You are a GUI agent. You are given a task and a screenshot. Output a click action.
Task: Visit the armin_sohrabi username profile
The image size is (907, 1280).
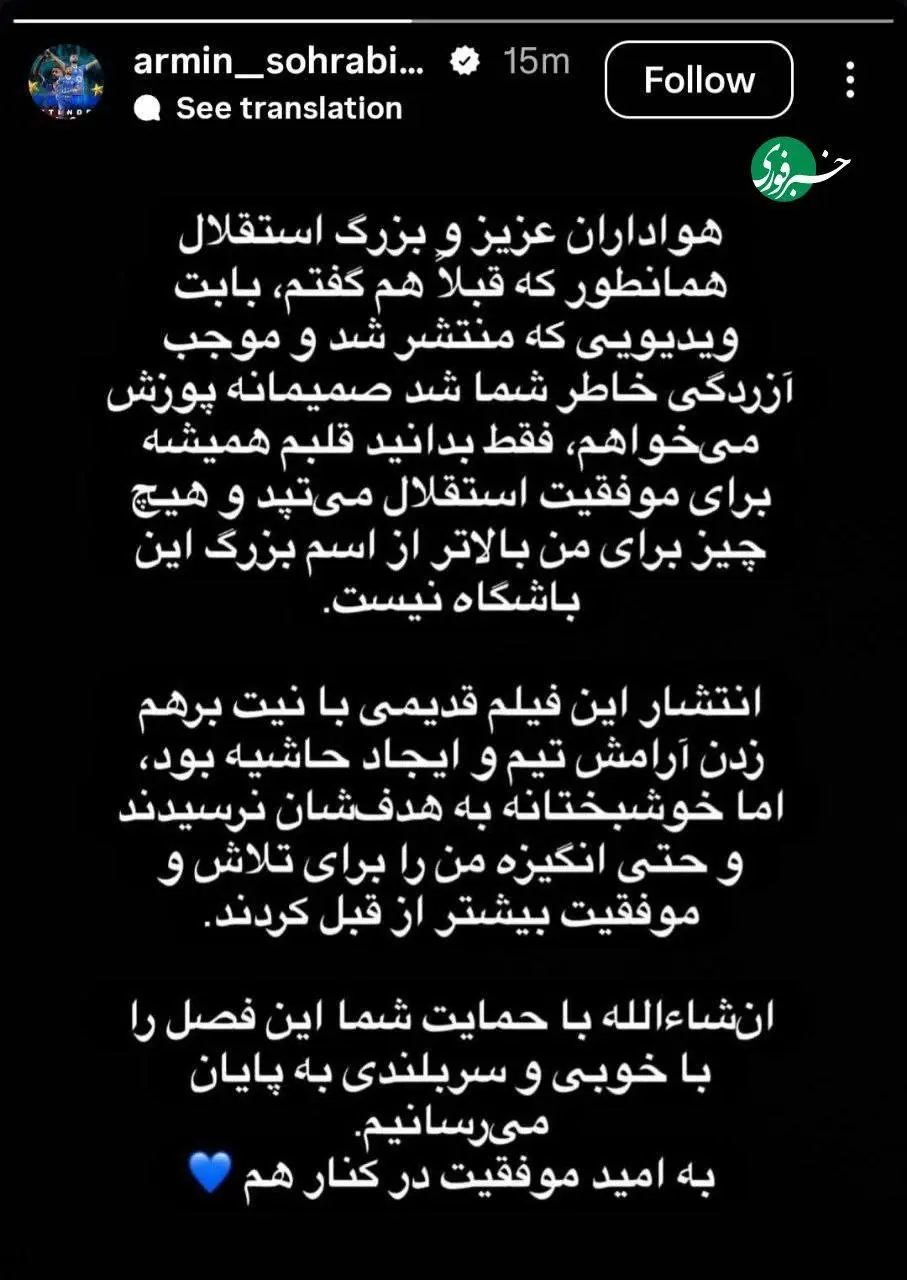pos(278,61)
